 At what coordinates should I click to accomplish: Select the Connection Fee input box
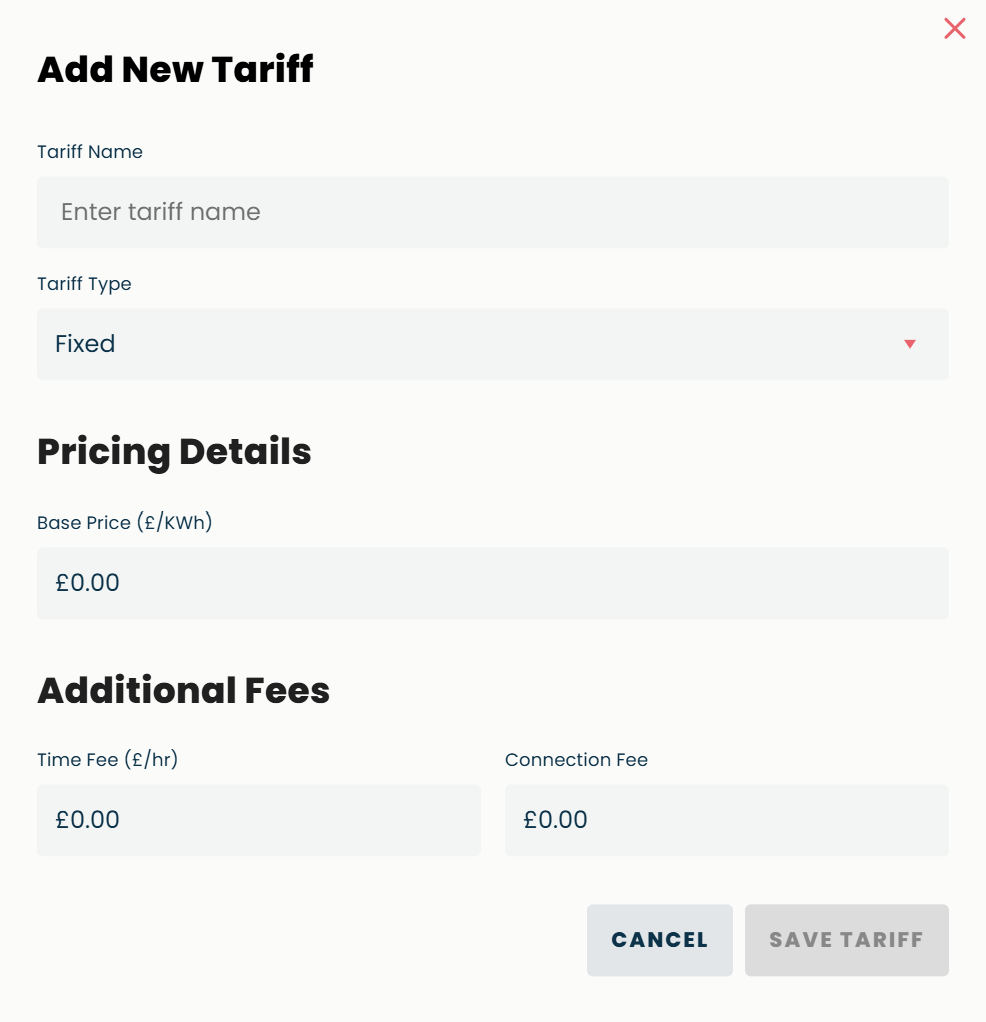coord(727,820)
